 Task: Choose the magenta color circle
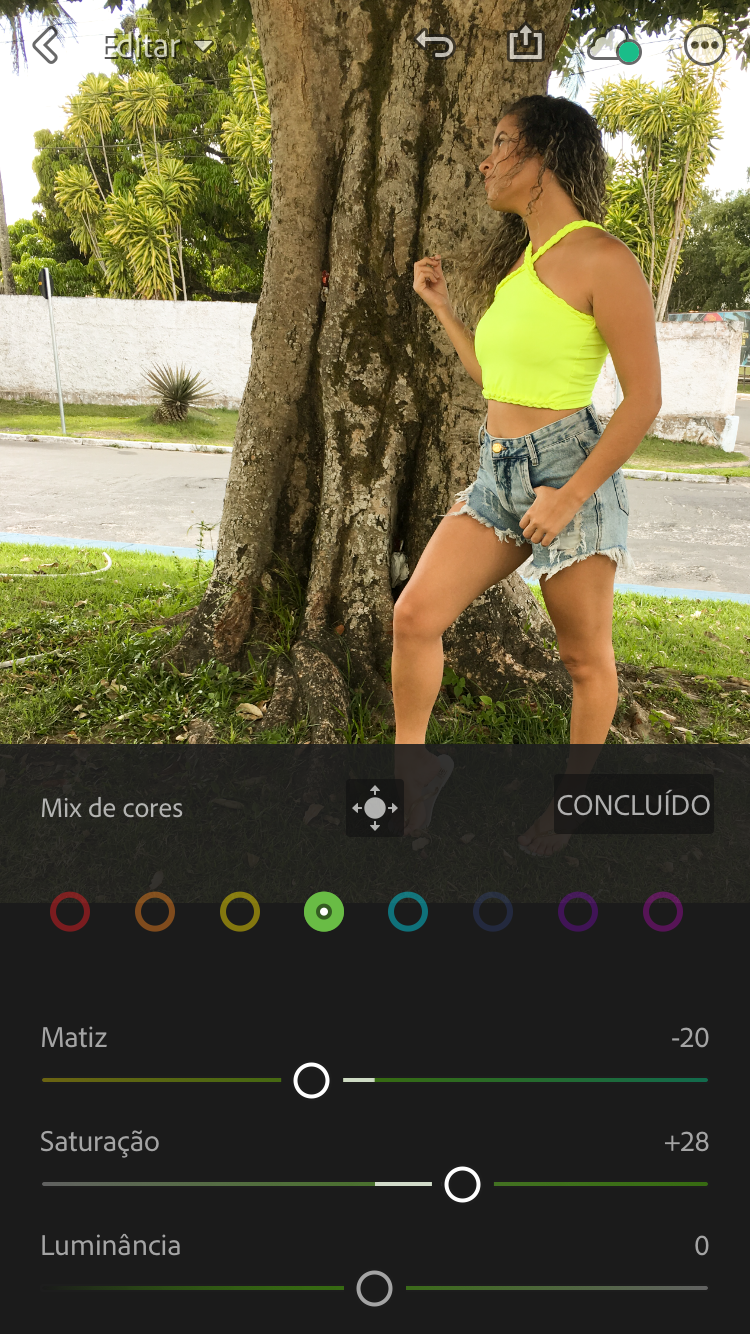pos(663,912)
